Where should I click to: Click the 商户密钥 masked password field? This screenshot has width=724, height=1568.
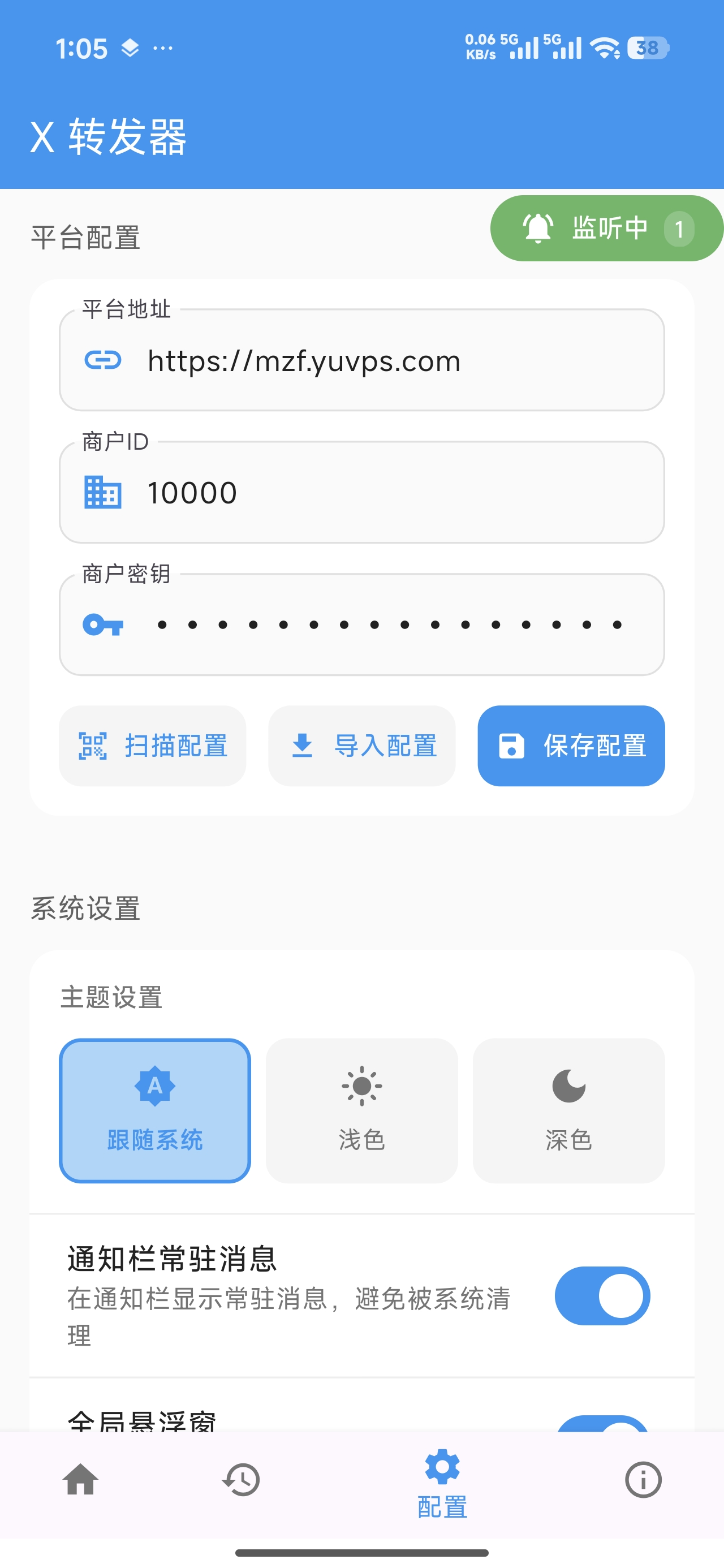click(361, 624)
